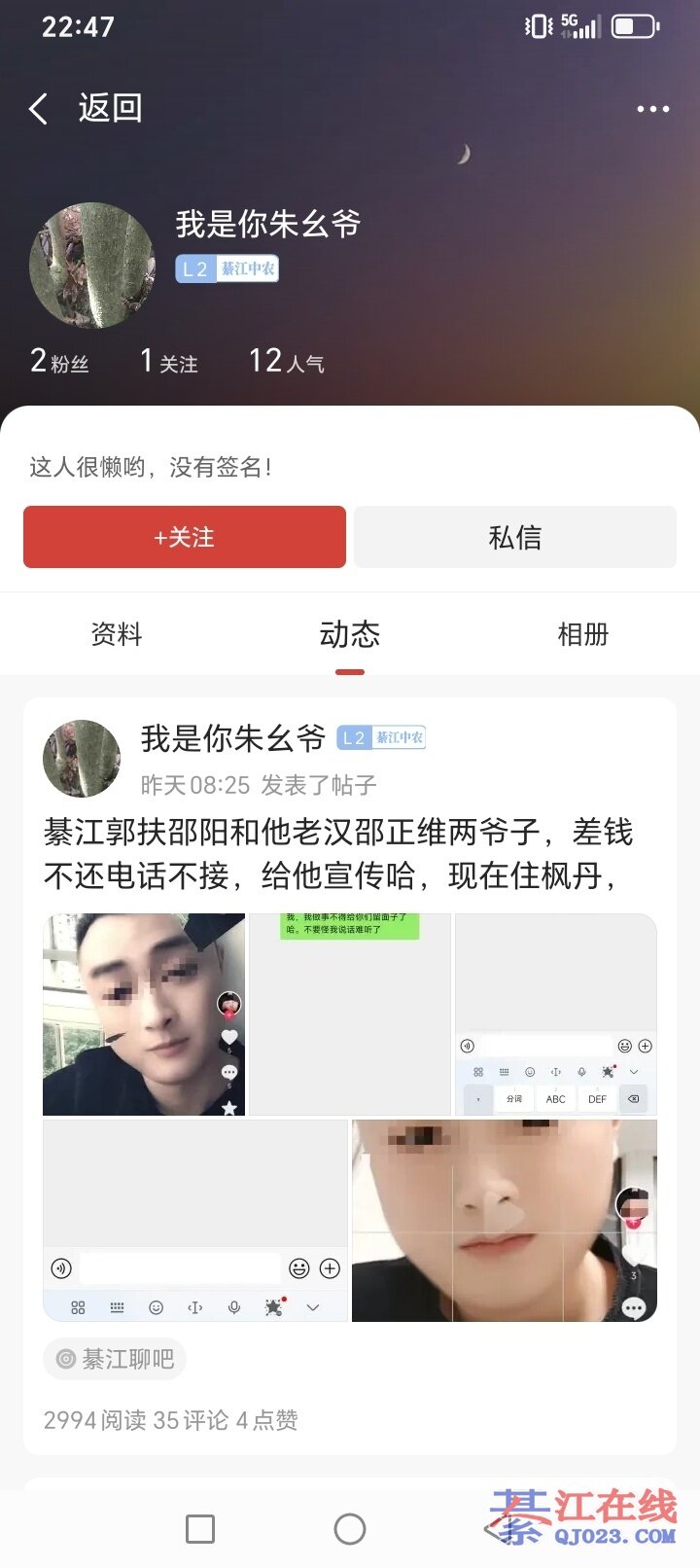This screenshot has width=700, height=1568.
Task: Go back using the 返回 arrow
Action: 39,109
